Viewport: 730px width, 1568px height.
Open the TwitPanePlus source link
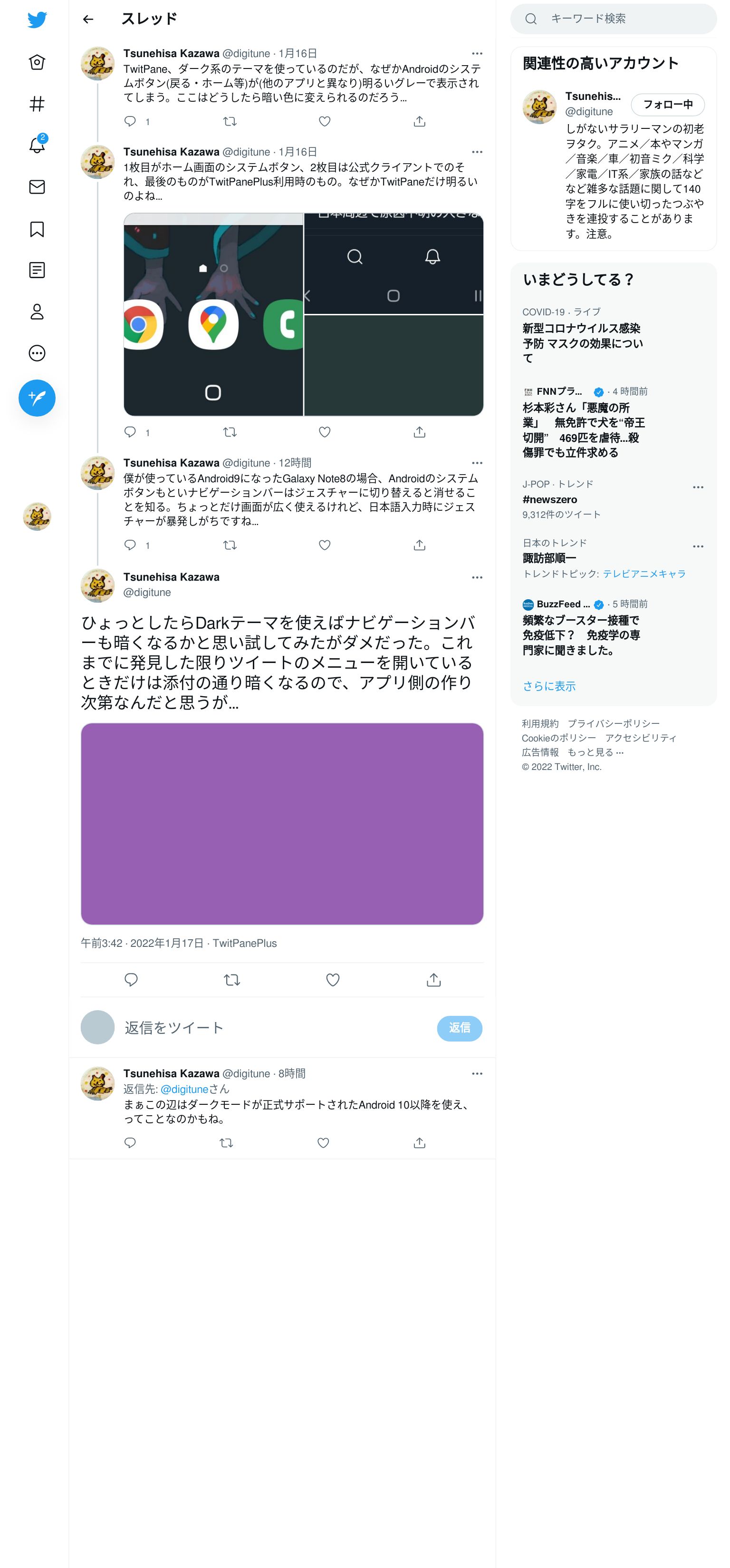(x=245, y=943)
